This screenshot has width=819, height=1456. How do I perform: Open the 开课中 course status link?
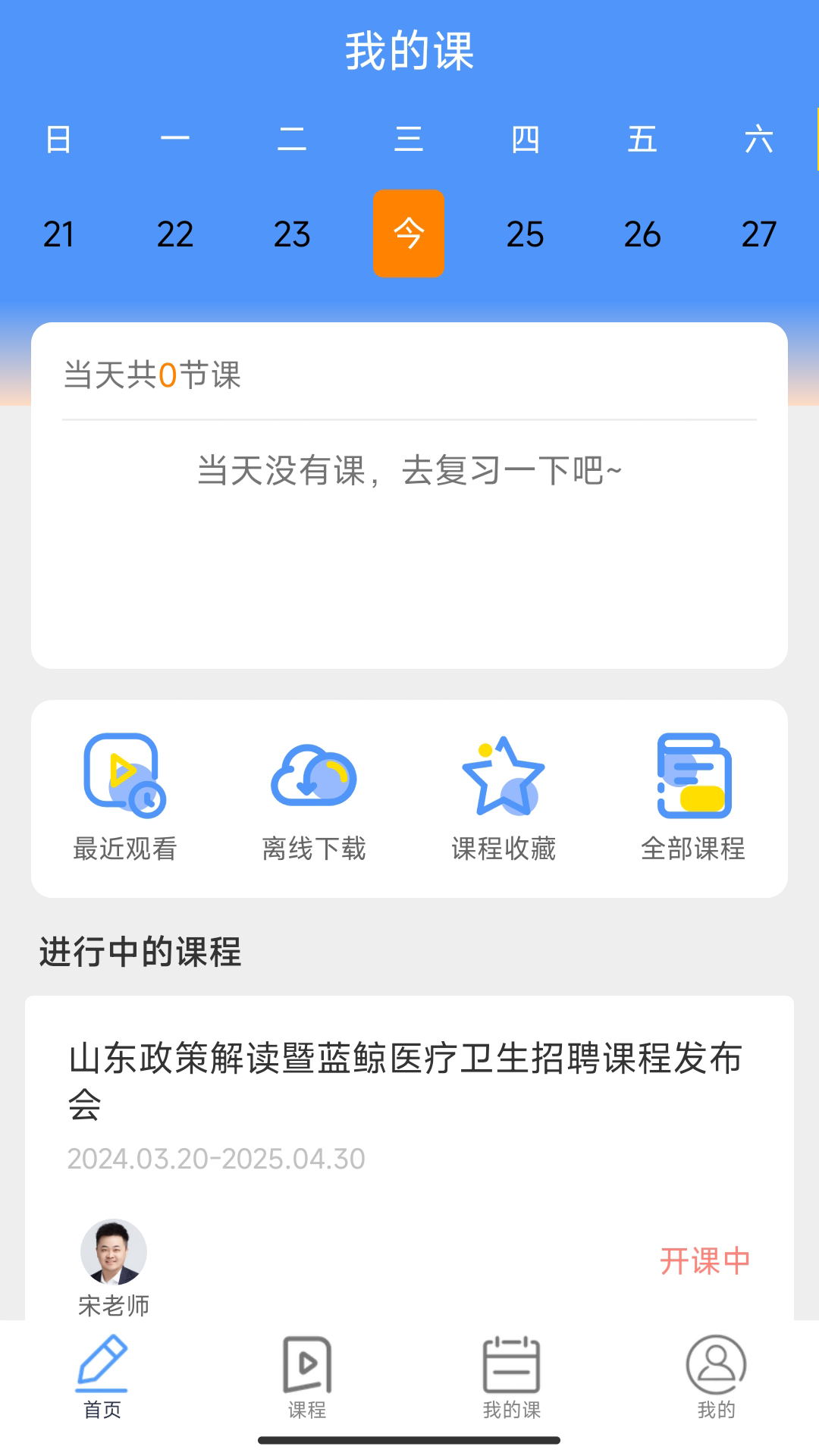click(707, 1260)
